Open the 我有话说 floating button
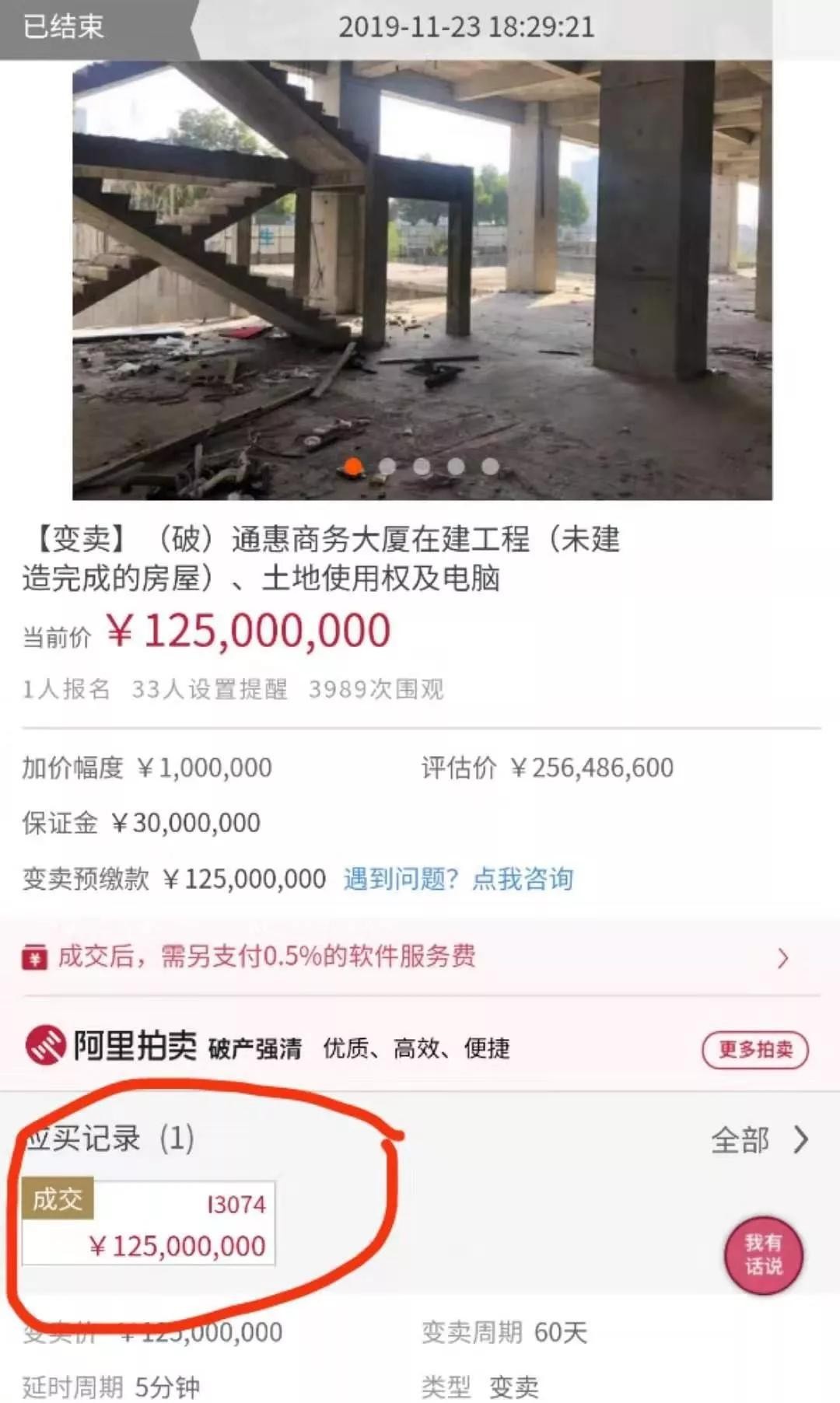840x1403 pixels. click(x=763, y=1254)
